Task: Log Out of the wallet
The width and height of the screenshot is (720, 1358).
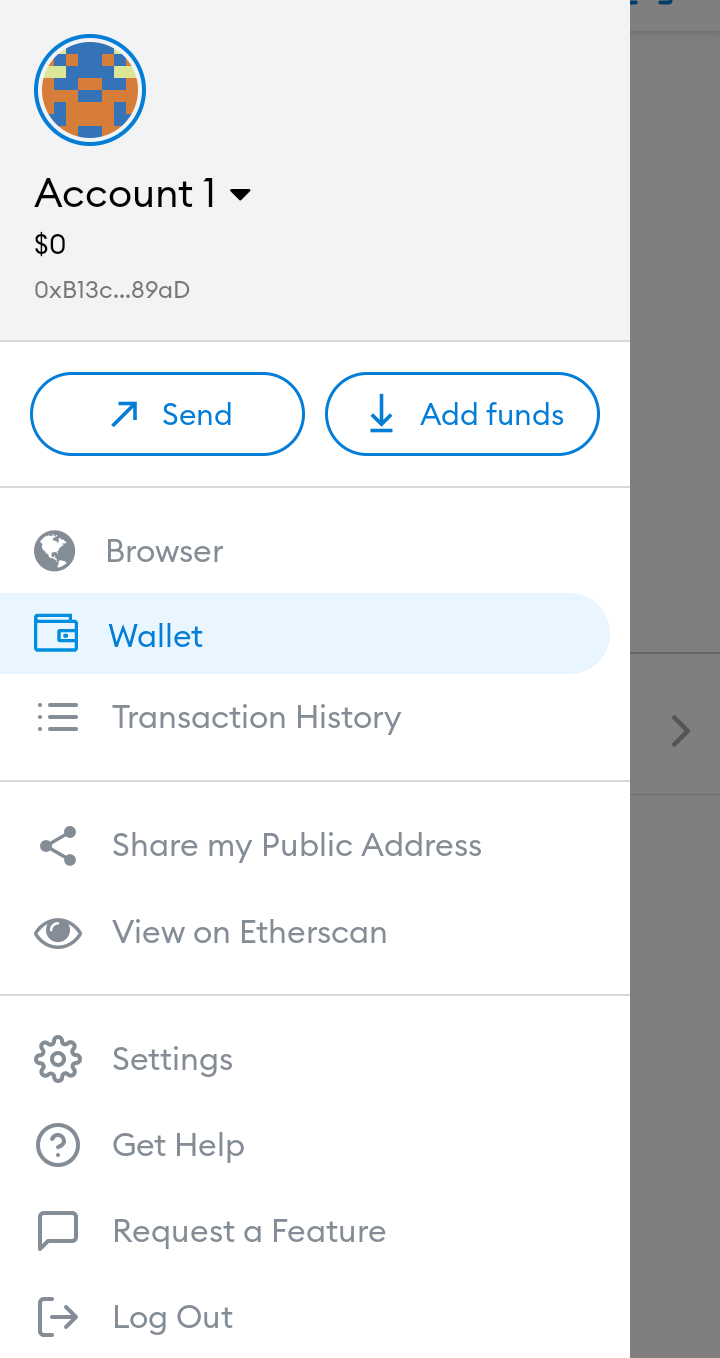Action: coord(172,1317)
